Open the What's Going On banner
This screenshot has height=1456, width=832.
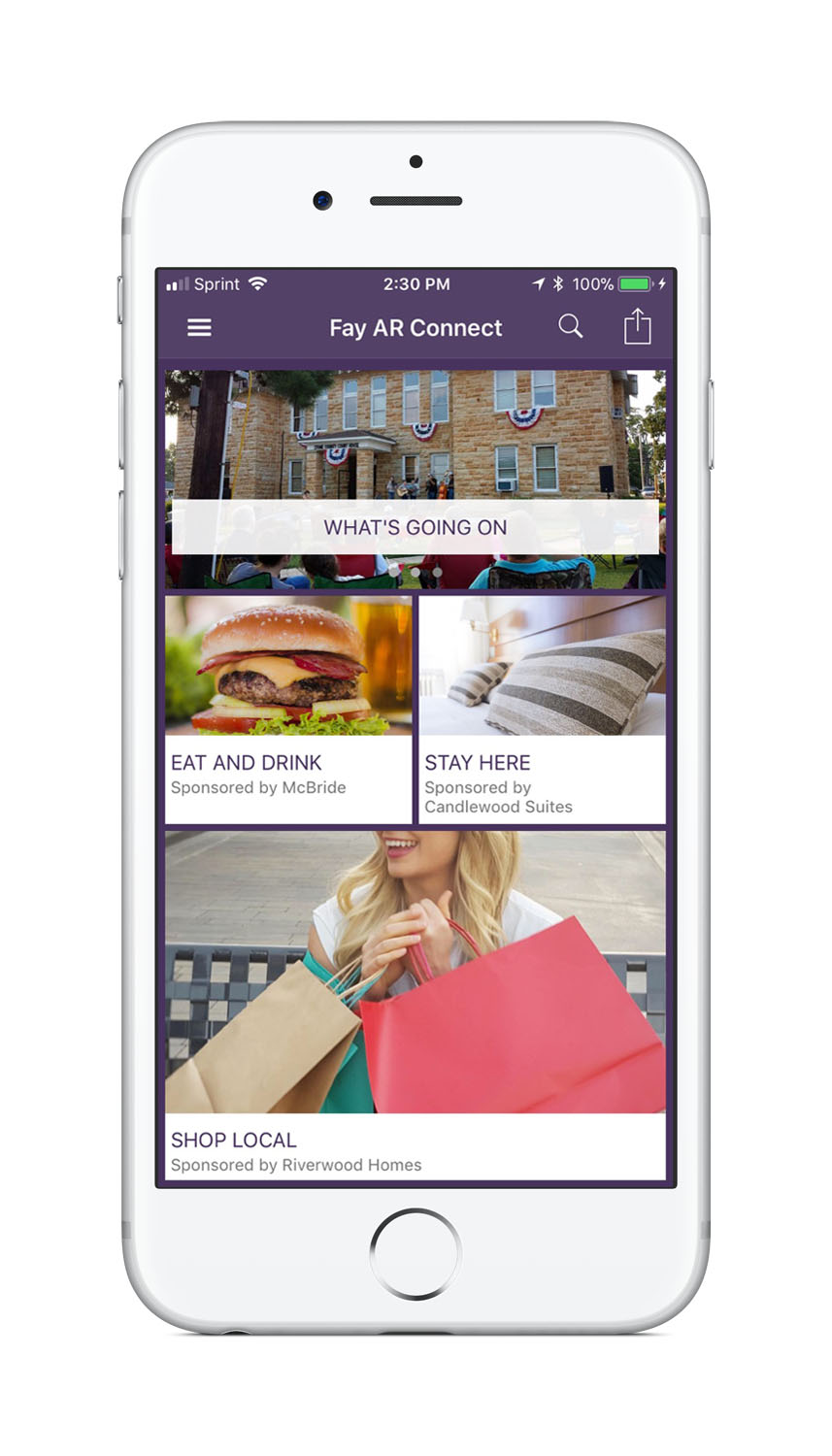click(416, 480)
